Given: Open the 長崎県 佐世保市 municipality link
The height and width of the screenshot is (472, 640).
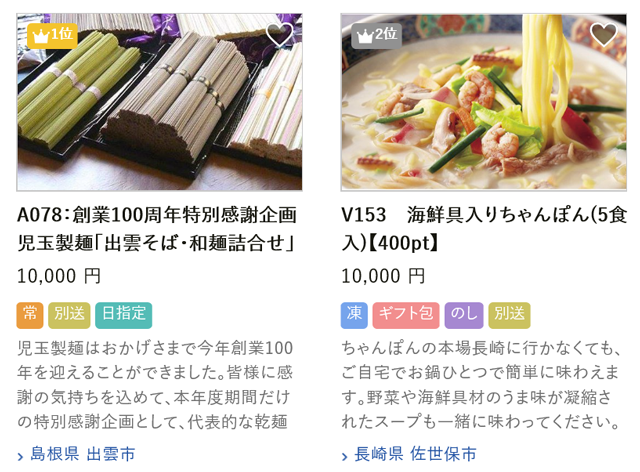Looking at the screenshot, I should (415, 454).
